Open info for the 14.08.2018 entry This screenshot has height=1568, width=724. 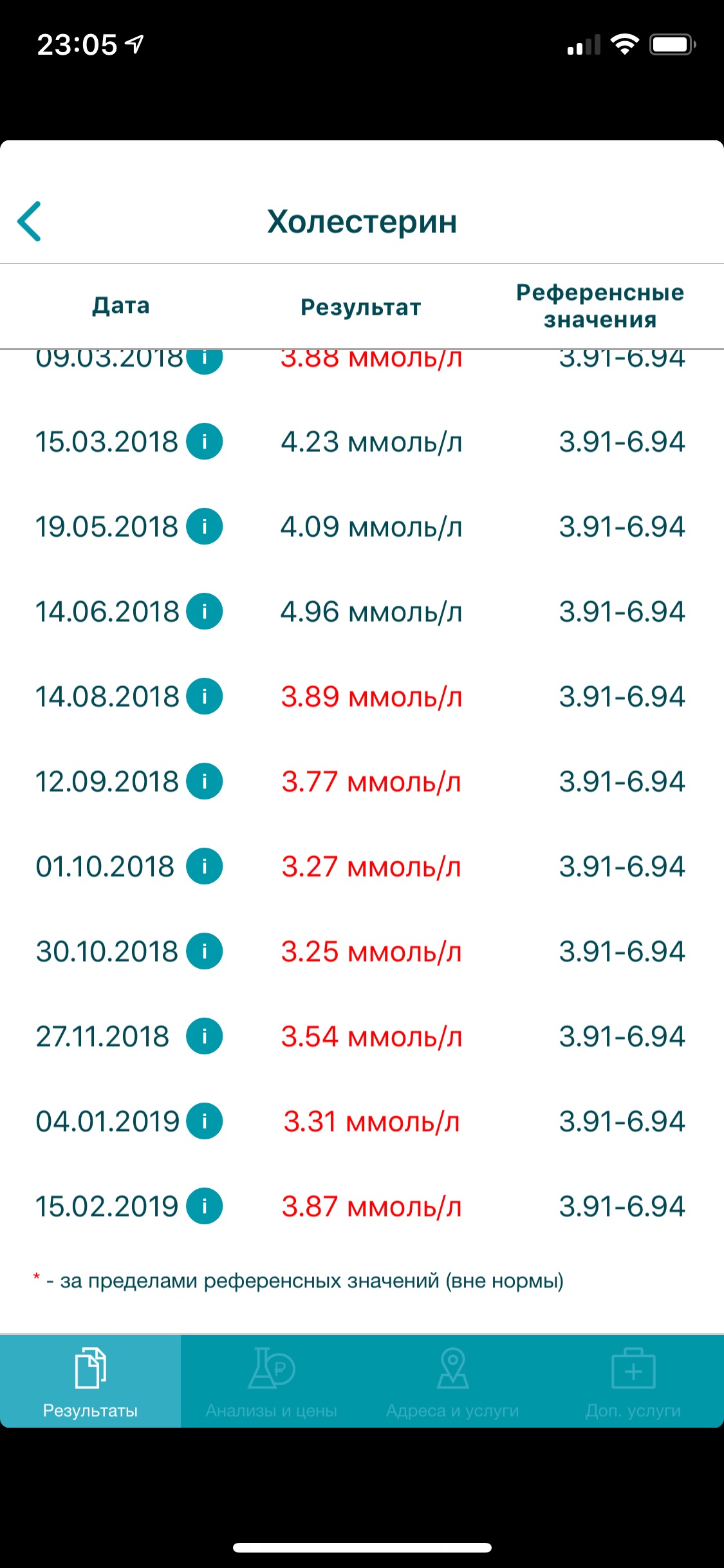pyautogui.click(x=205, y=696)
